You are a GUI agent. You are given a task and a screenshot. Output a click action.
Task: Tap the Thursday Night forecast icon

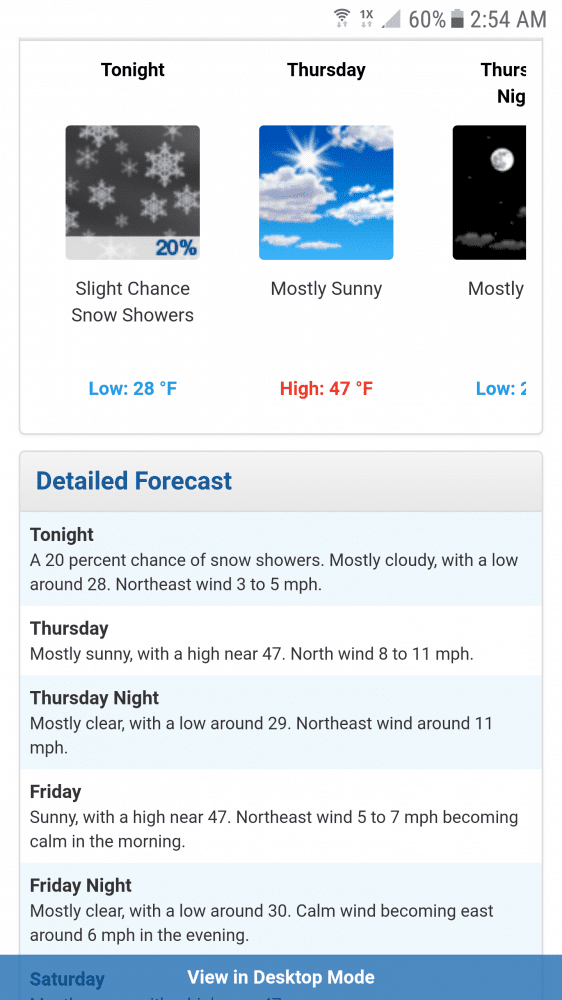(x=489, y=193)
